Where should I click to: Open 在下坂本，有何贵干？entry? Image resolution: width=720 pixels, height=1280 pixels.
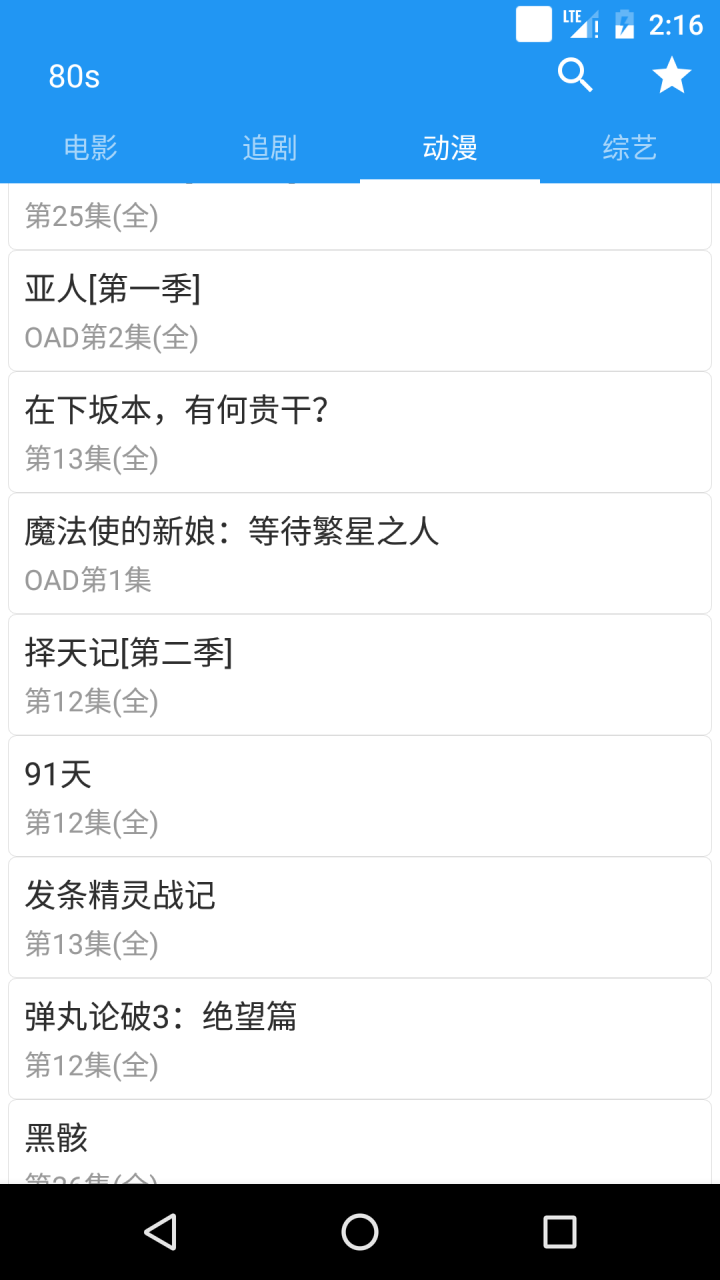point(360,432)
